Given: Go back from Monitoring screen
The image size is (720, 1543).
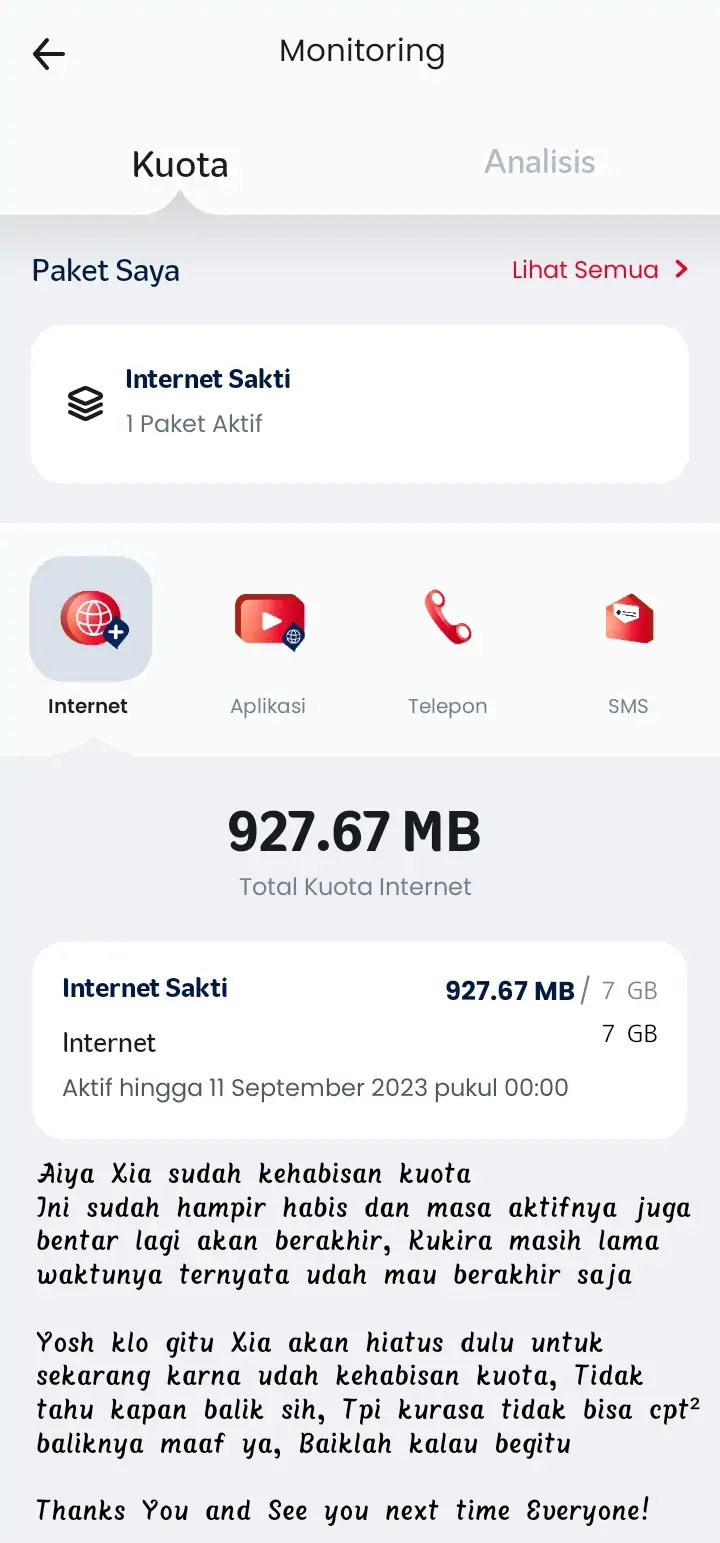Looking at the screenshot, I should [x=48, y=54].
